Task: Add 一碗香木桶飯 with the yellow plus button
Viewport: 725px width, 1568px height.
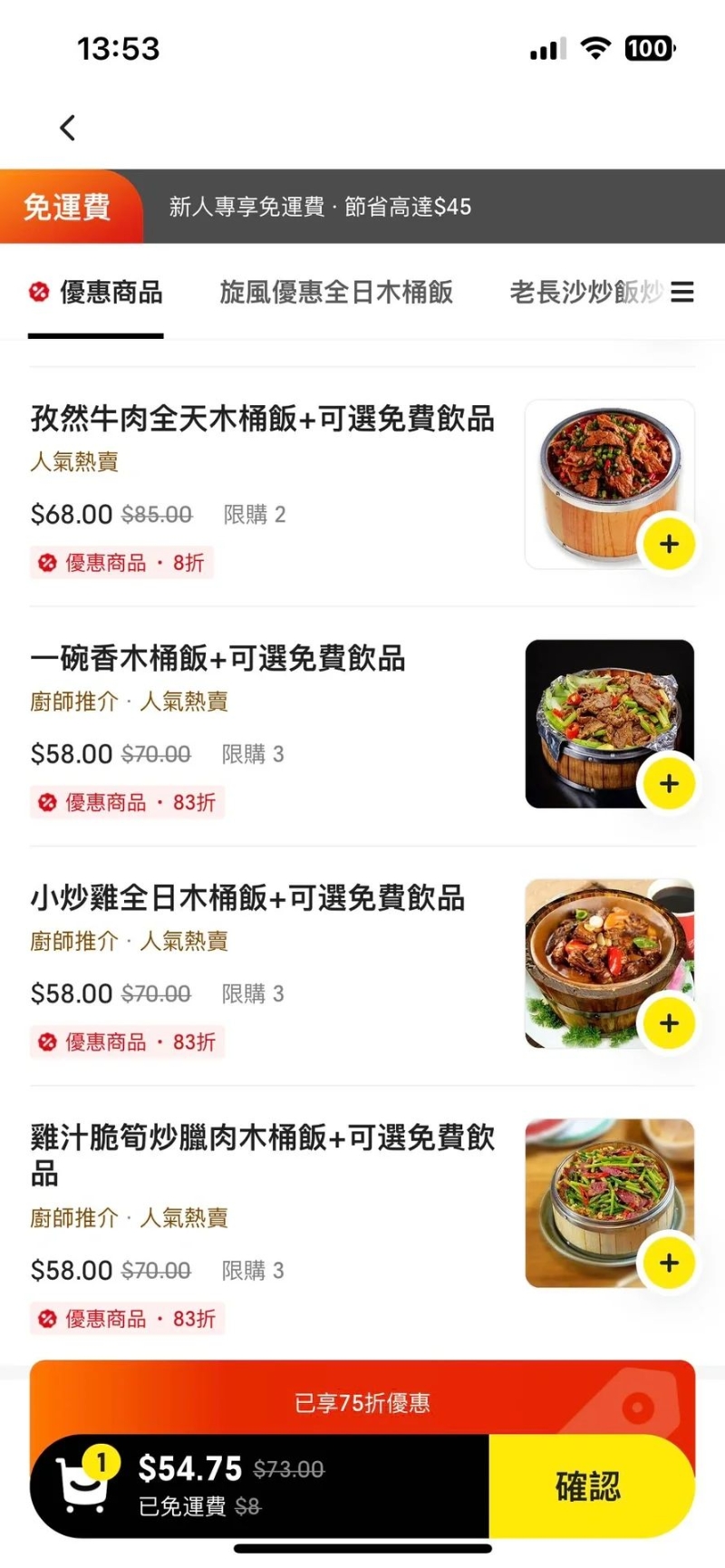Action: pos(669,784)
